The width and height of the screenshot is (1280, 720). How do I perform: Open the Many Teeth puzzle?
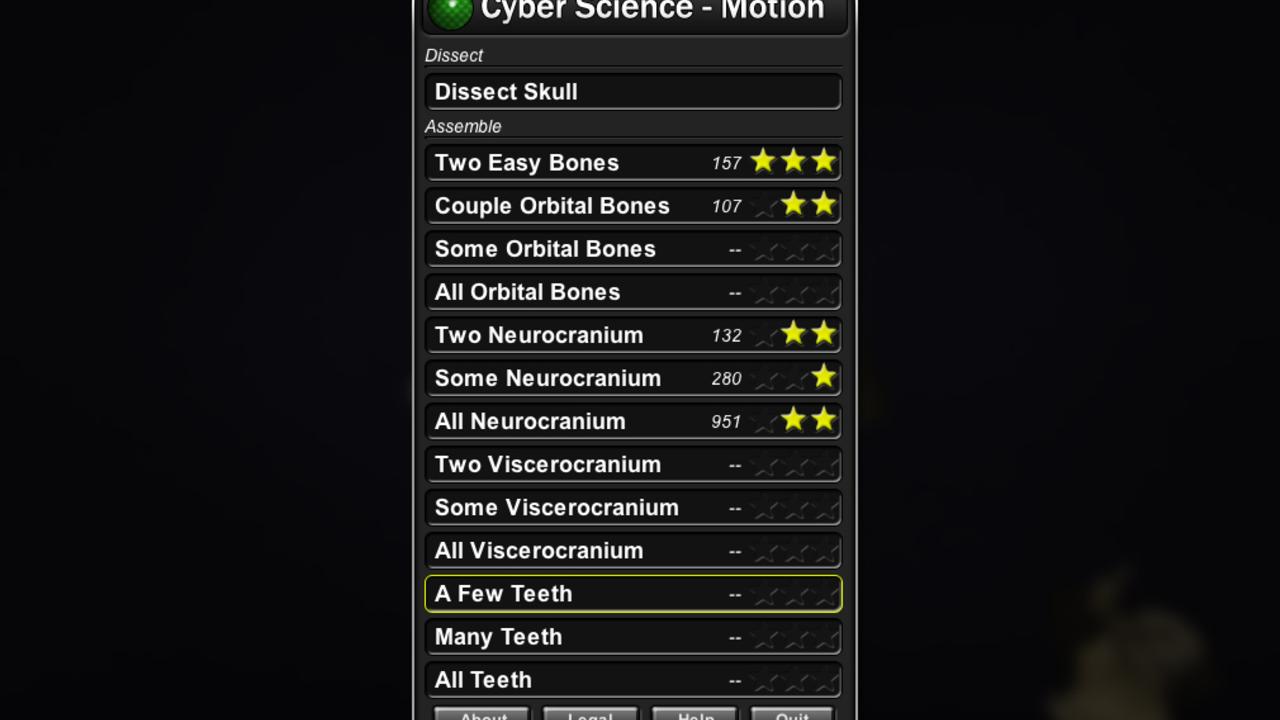point(632,636)
